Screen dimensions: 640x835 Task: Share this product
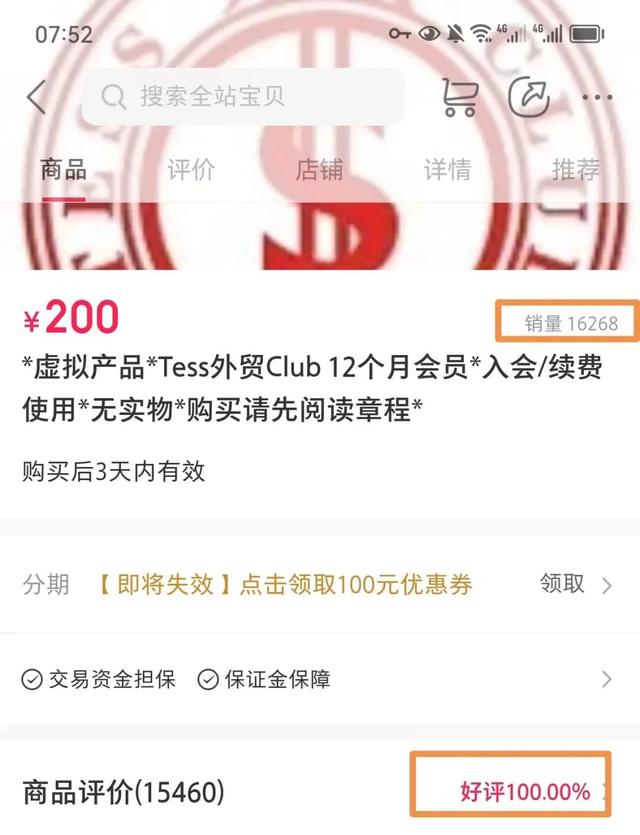coord(529,97)
